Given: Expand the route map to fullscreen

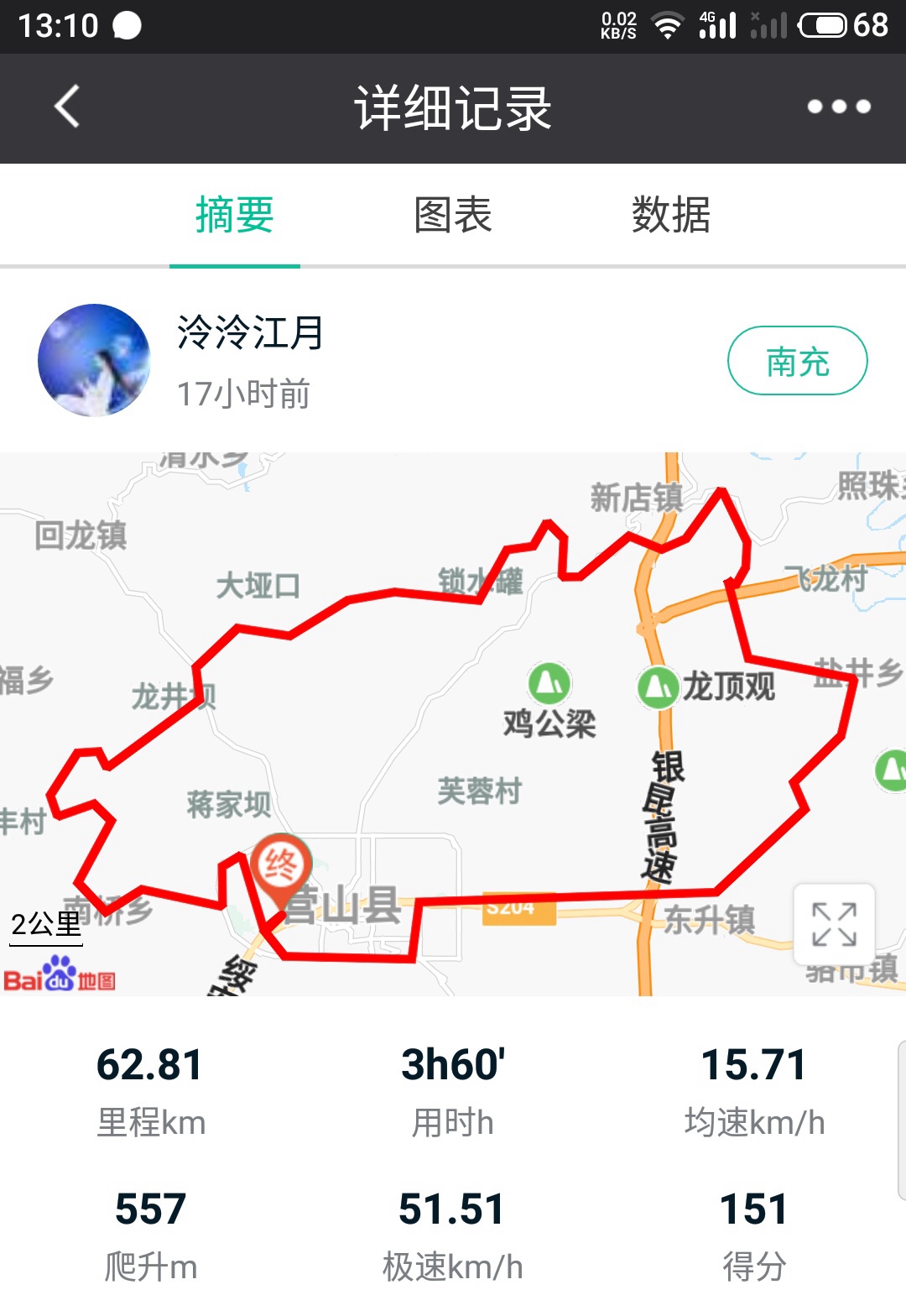Looking at the screenshot, I should pyautogui.click(x=834, y=924).
